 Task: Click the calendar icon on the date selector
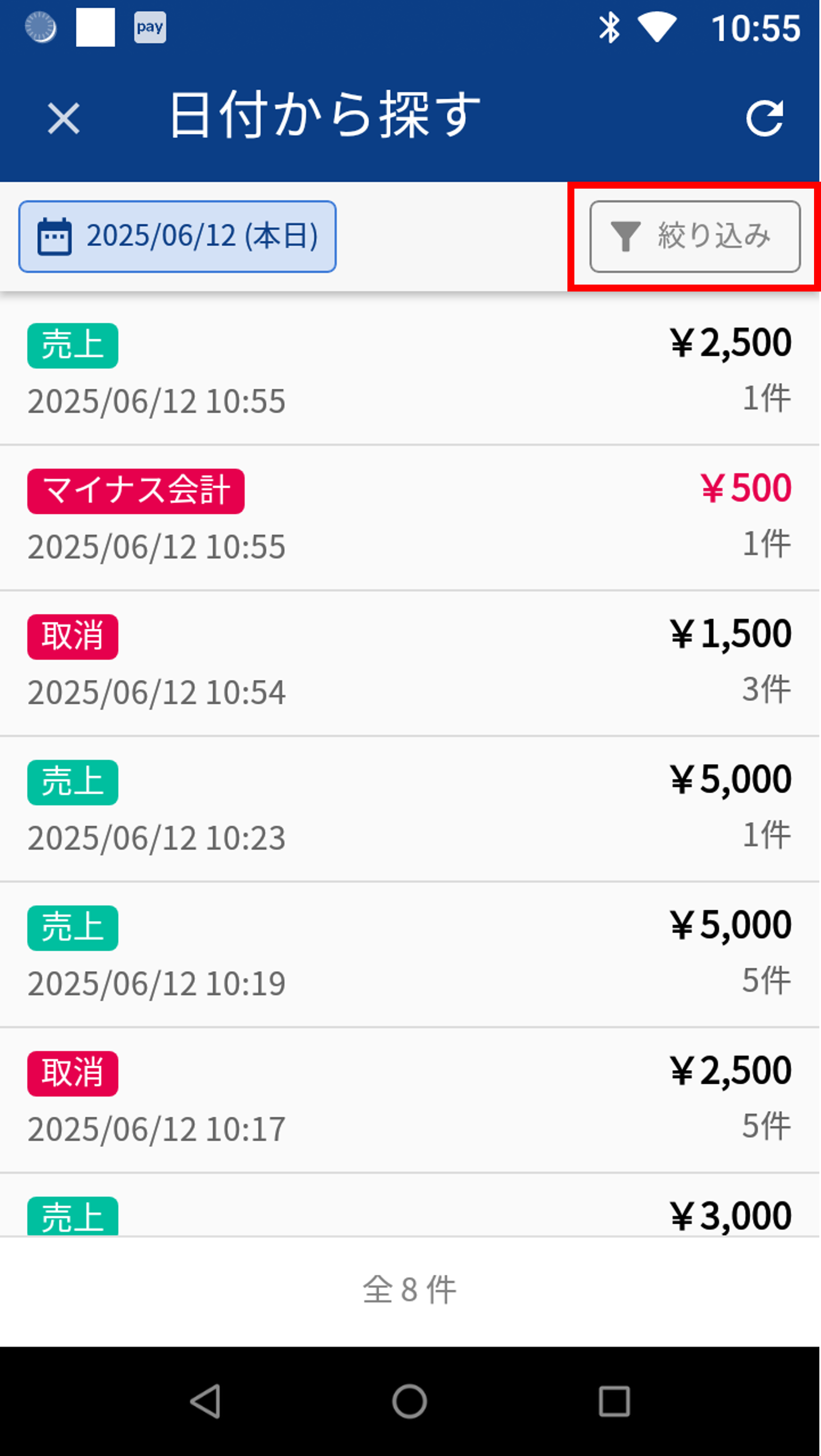(54, 236)
